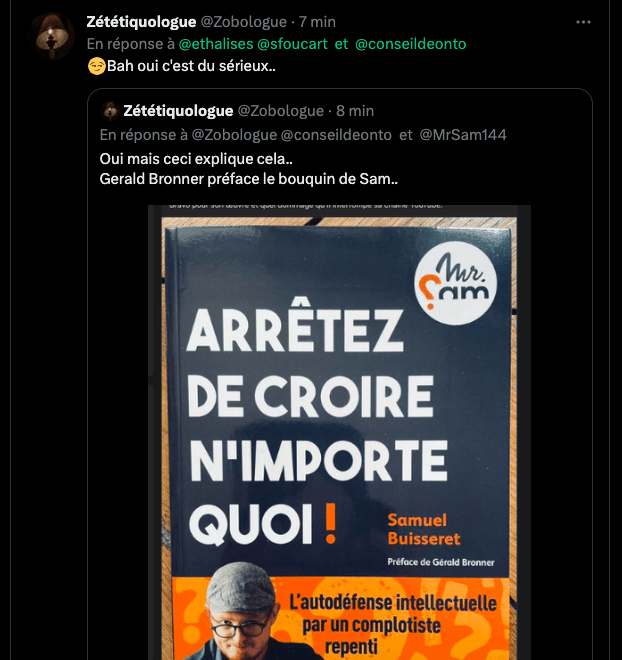The width and height of the screenshot is (622, 660).
Task: Open the tweet's more options menu
Action: tap(583, 21)
